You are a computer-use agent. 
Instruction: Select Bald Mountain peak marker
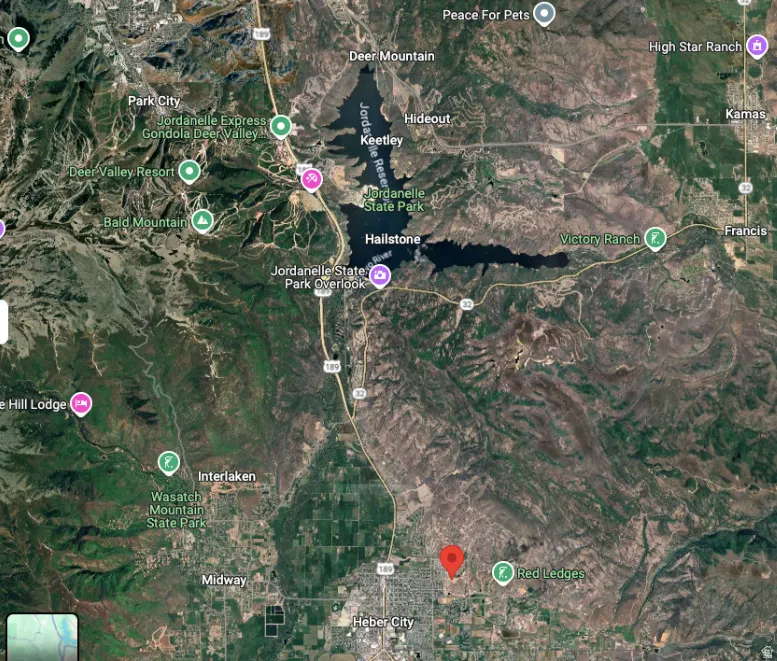point(203,221)
